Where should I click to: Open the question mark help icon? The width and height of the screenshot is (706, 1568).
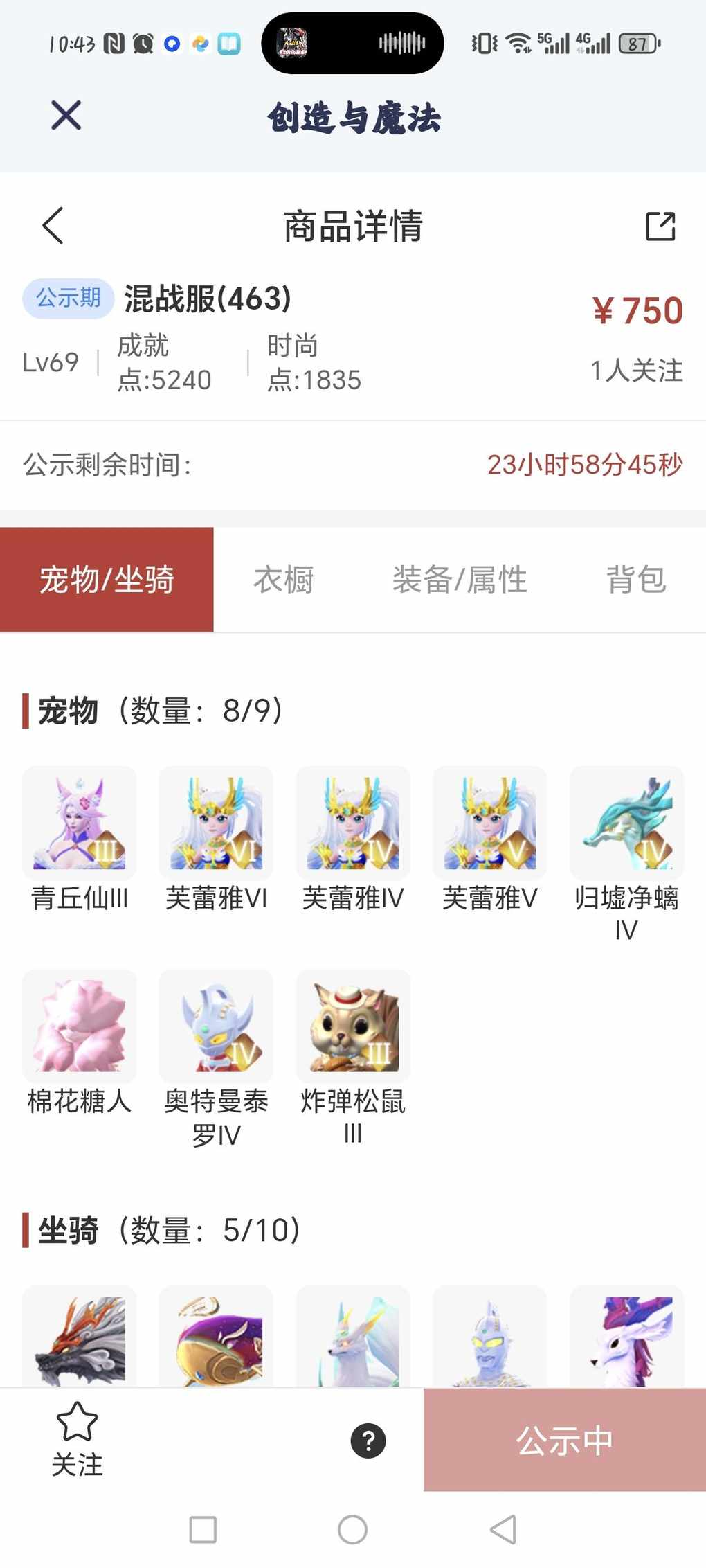tap(368, 1441)
